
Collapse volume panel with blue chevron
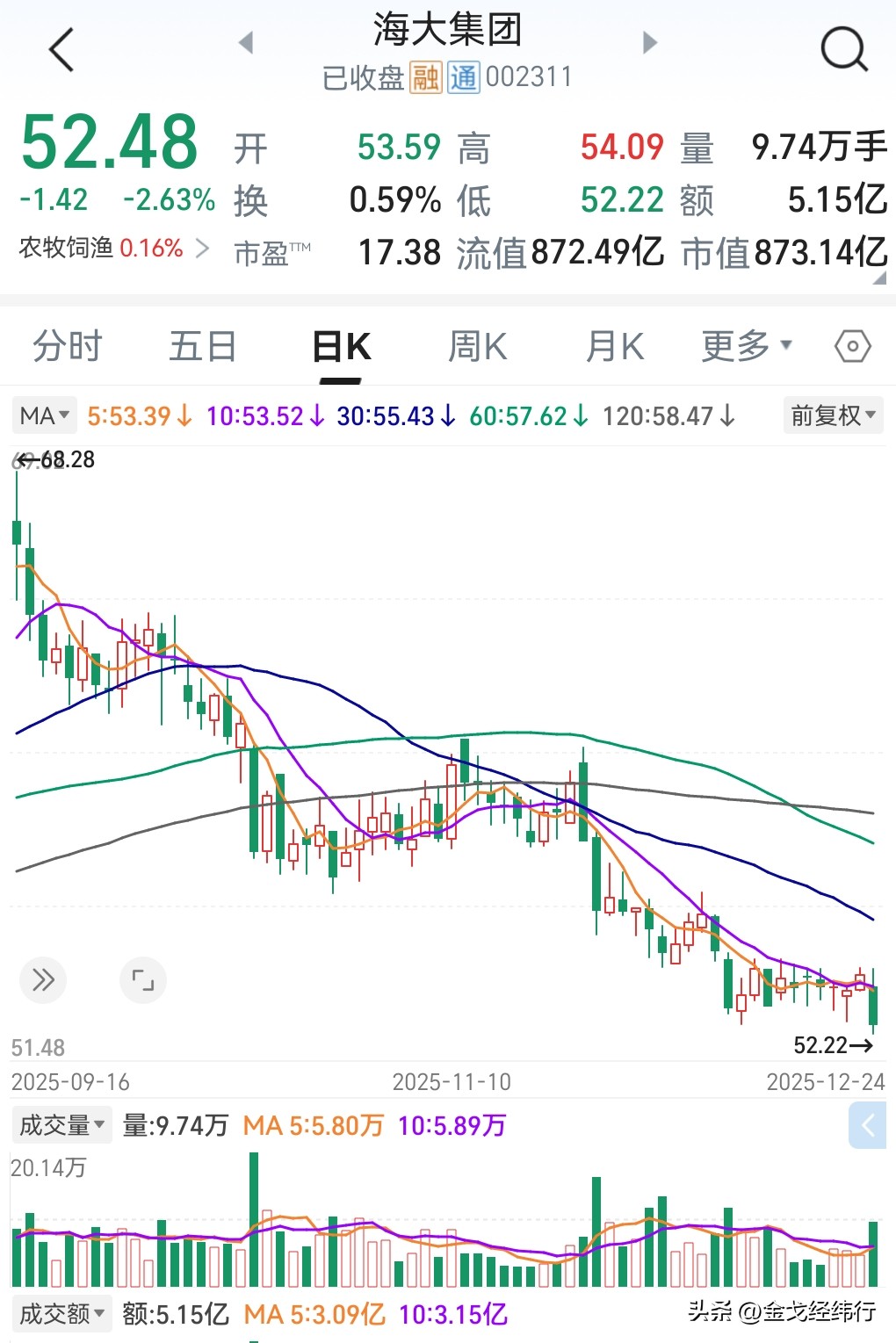pos(867,1124)
